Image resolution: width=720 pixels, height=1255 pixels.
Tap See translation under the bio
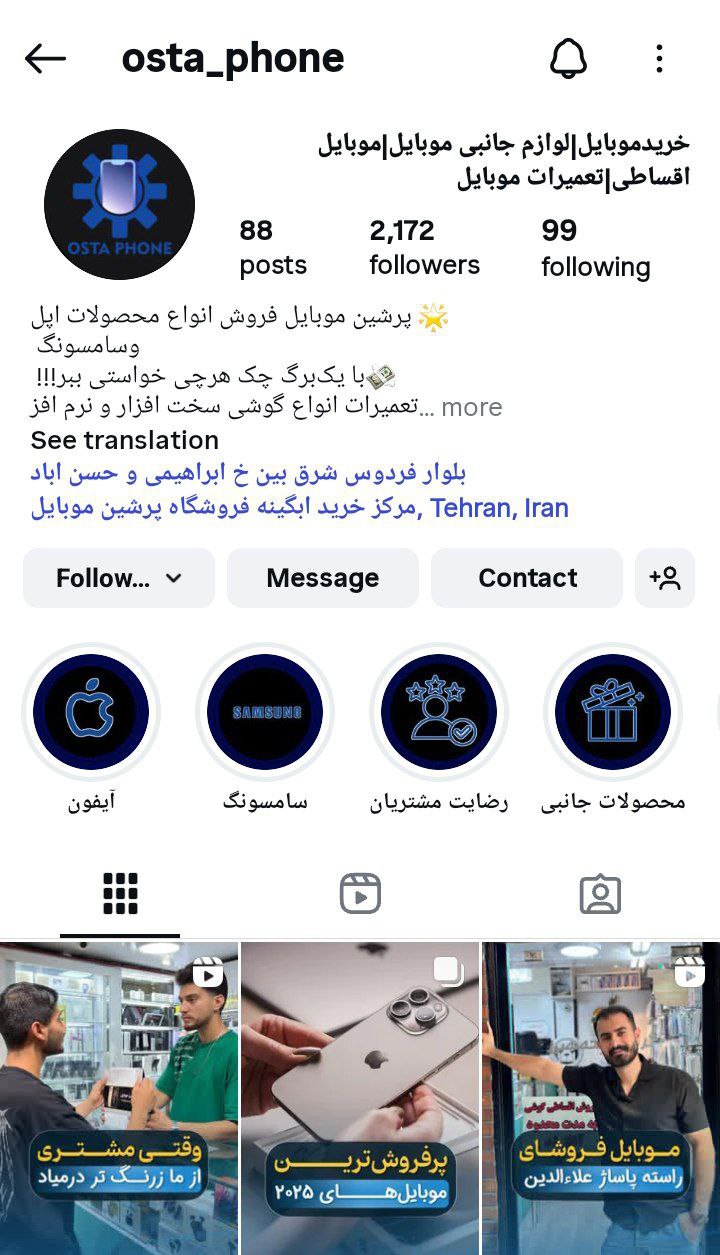[124, 440]
